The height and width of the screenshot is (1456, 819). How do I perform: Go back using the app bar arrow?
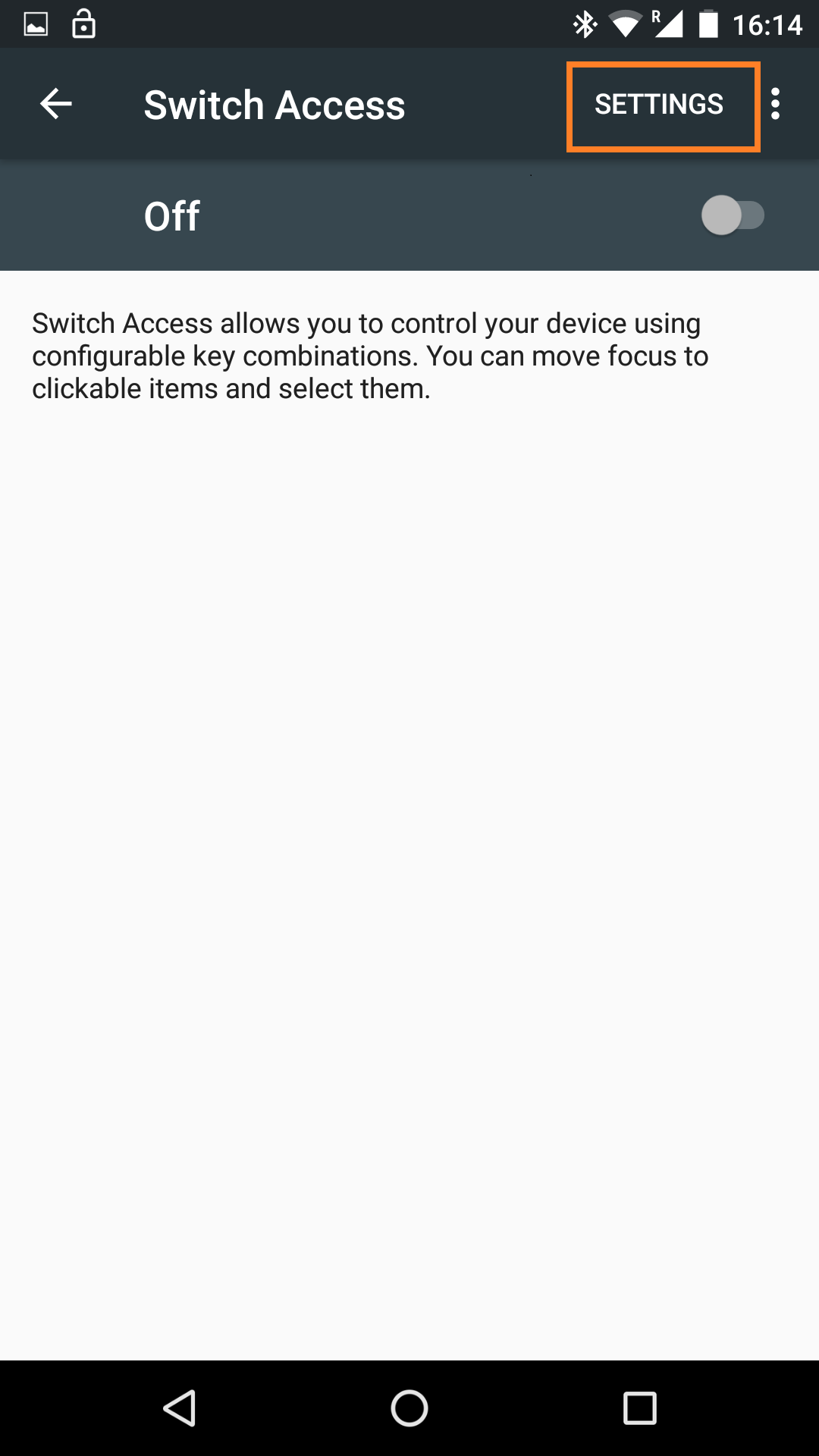(56, 104)
